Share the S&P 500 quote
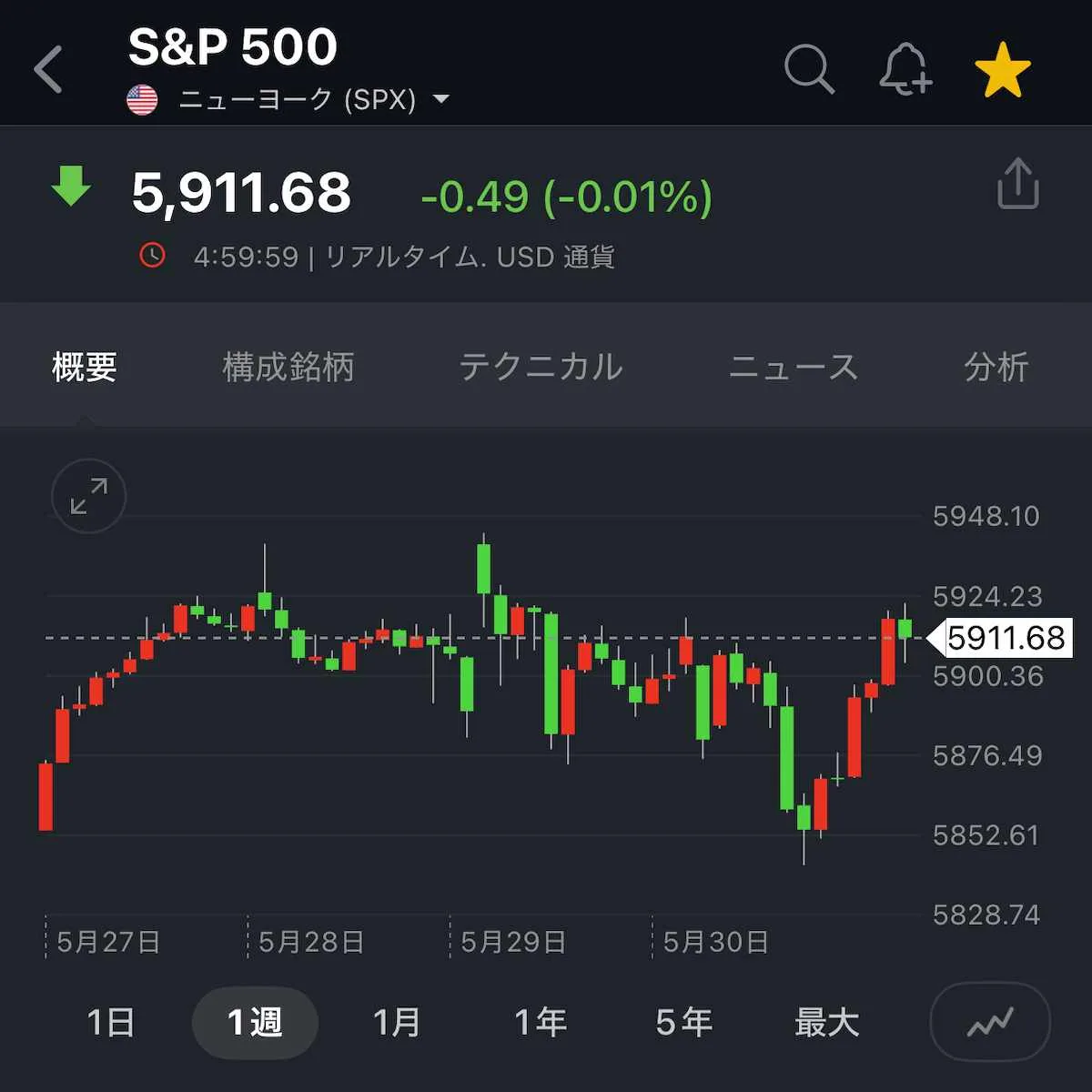The image size is (1092, 1092). 1017,185
